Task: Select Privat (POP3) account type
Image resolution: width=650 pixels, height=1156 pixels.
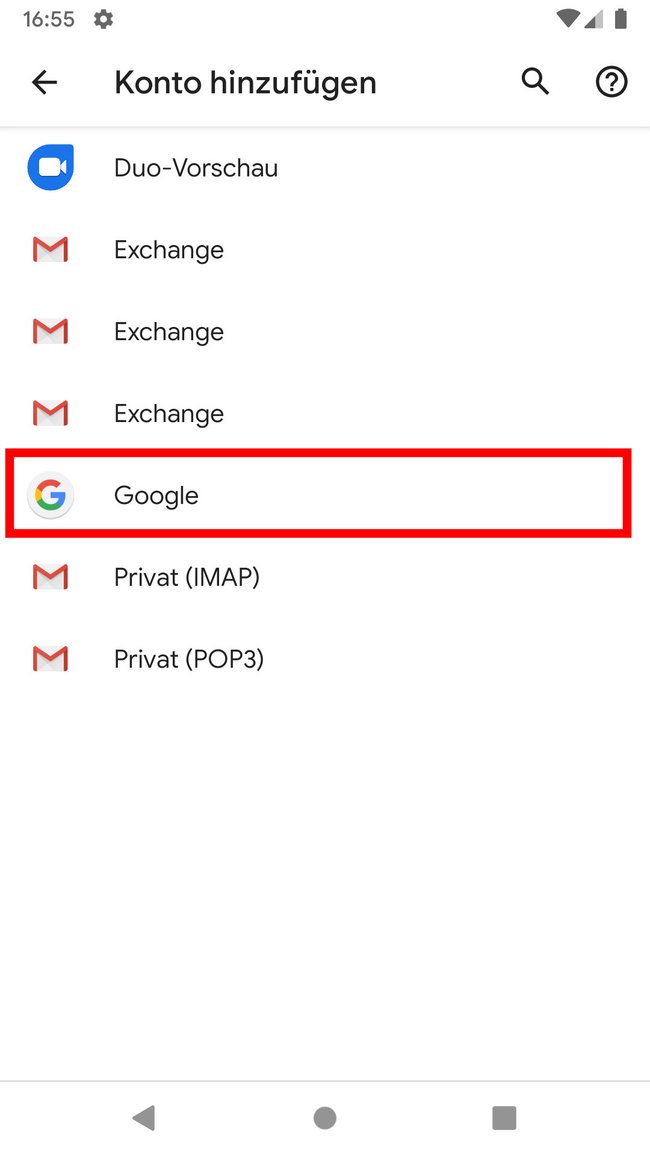Action: point(325,659)
